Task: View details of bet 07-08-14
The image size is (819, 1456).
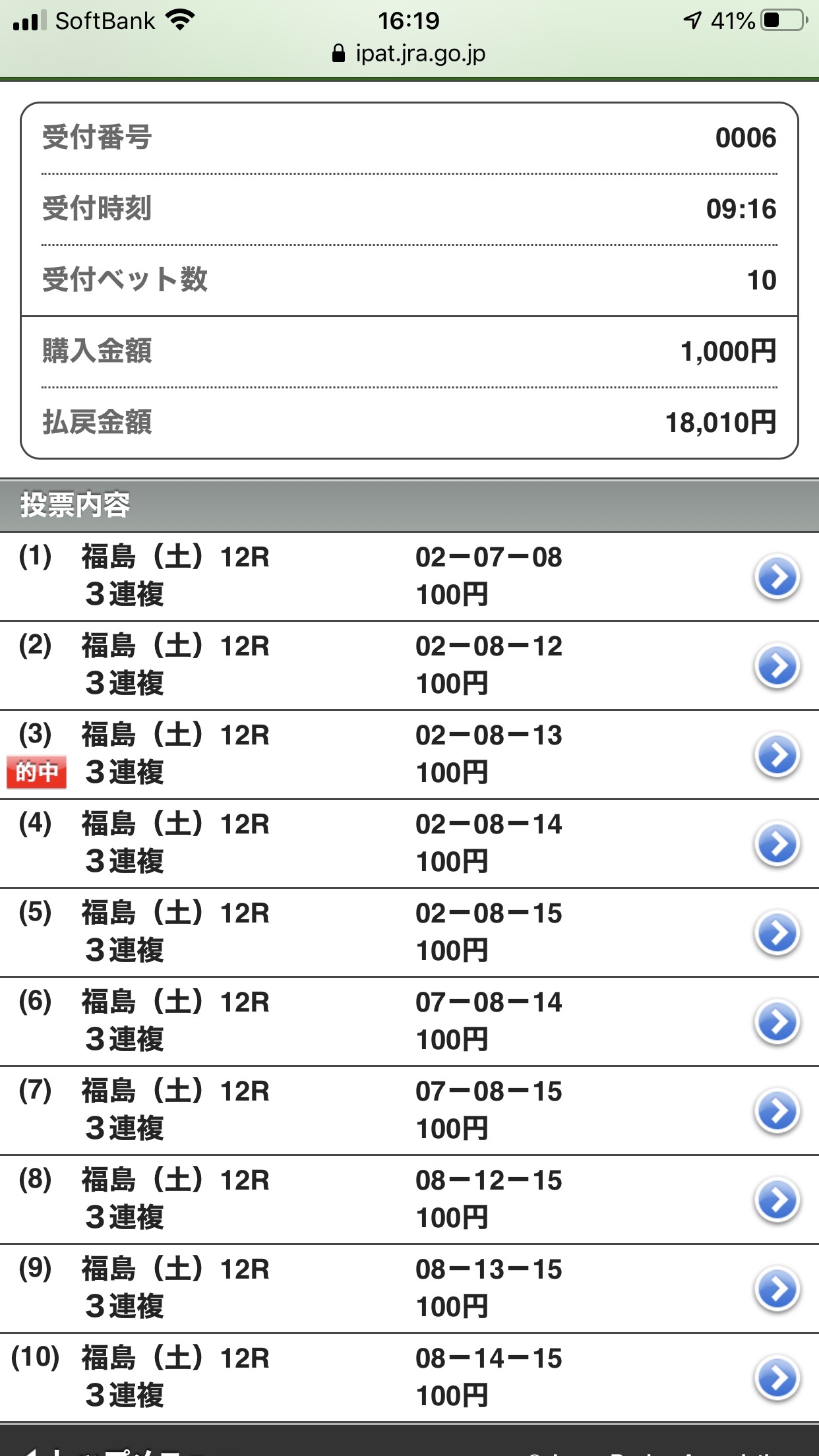Action: tap(777, 1022)
